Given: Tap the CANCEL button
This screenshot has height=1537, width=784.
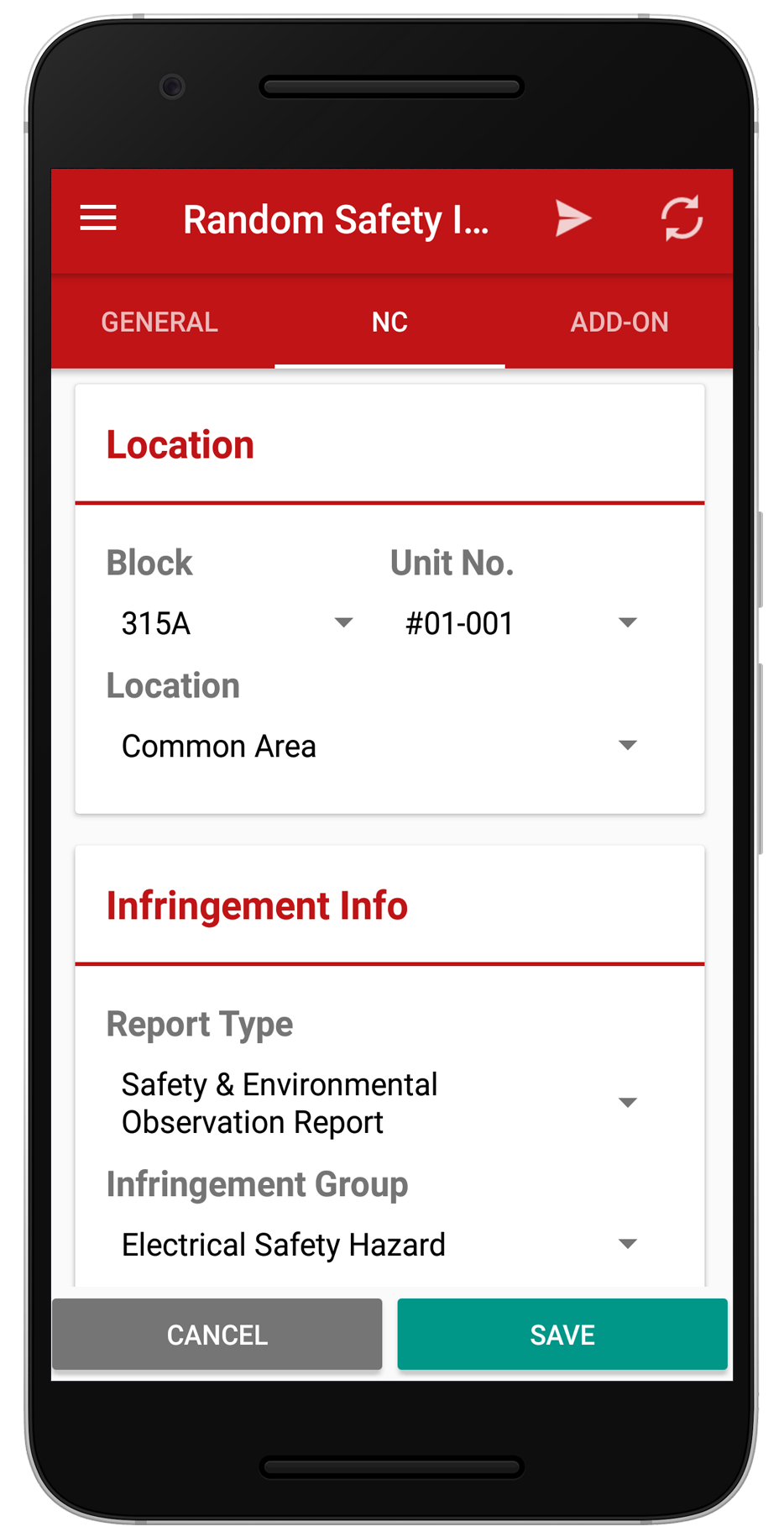Looking at the screenshot, I should pyautogui.click(x=217, y=1335).
